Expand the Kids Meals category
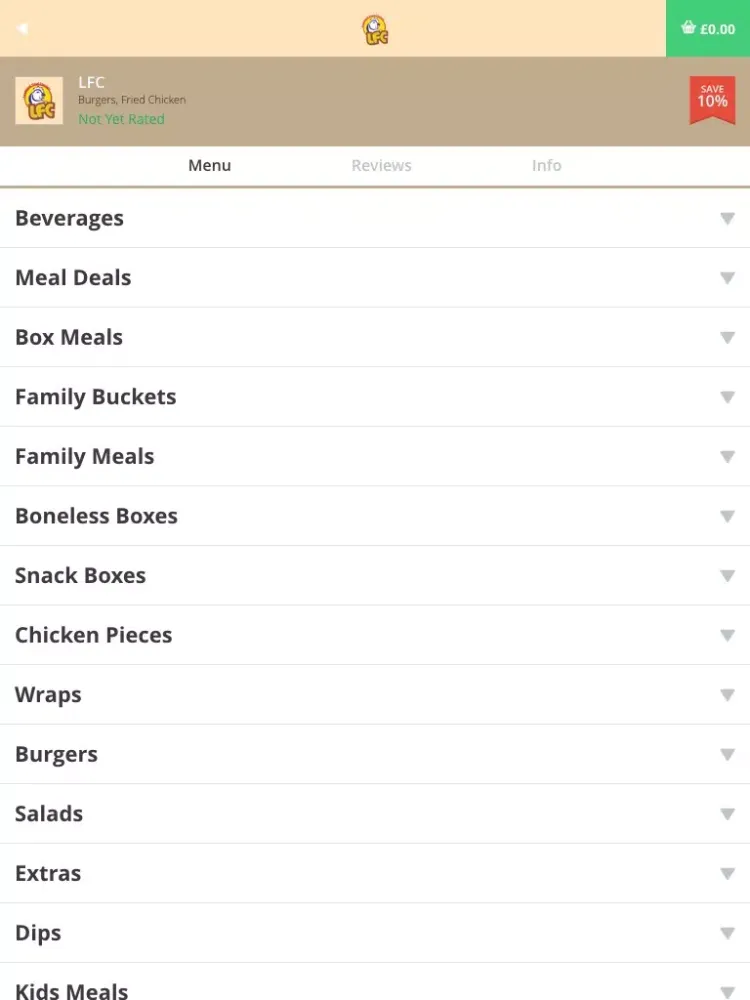The width and height of the screenshot is (750, 1000). click(375, 985)
